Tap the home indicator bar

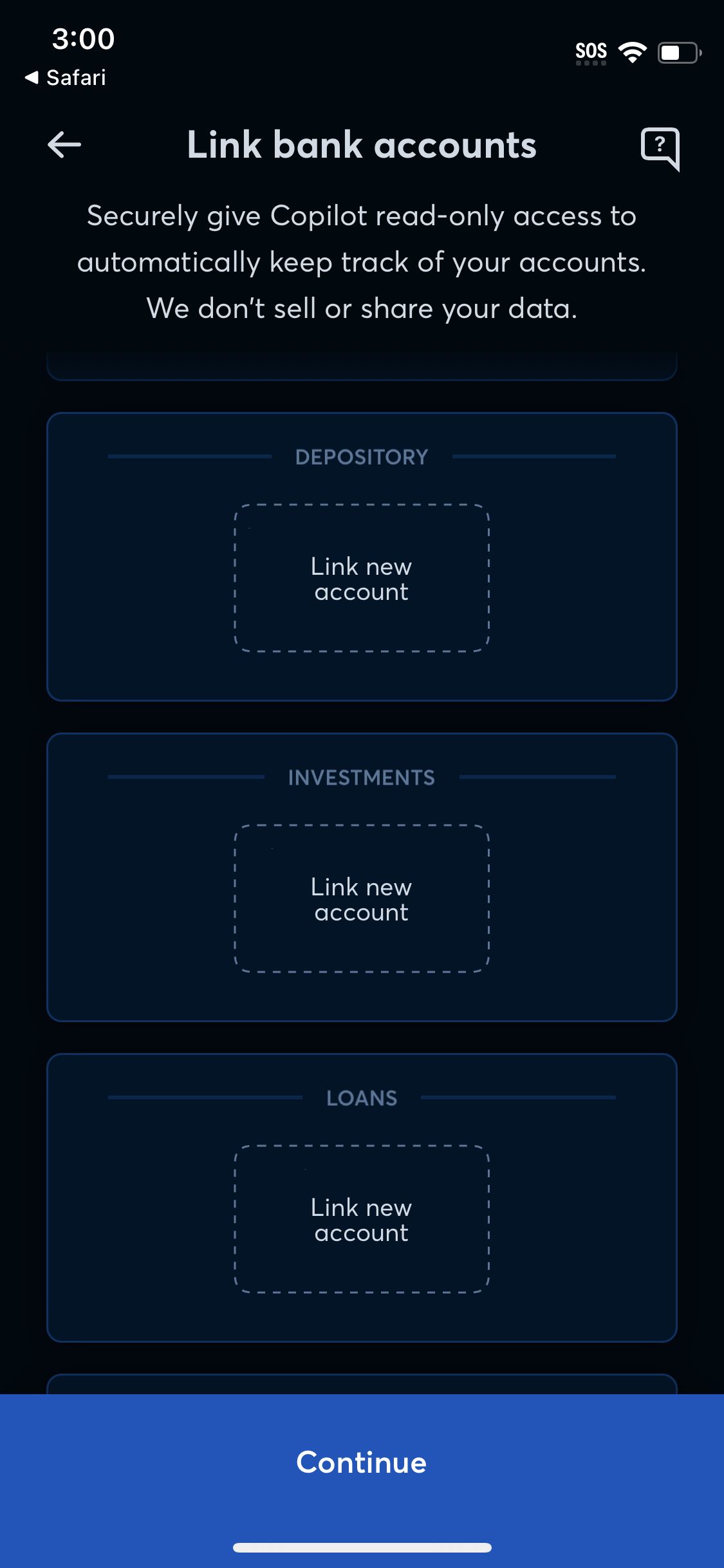click(x=362, y=1547)
